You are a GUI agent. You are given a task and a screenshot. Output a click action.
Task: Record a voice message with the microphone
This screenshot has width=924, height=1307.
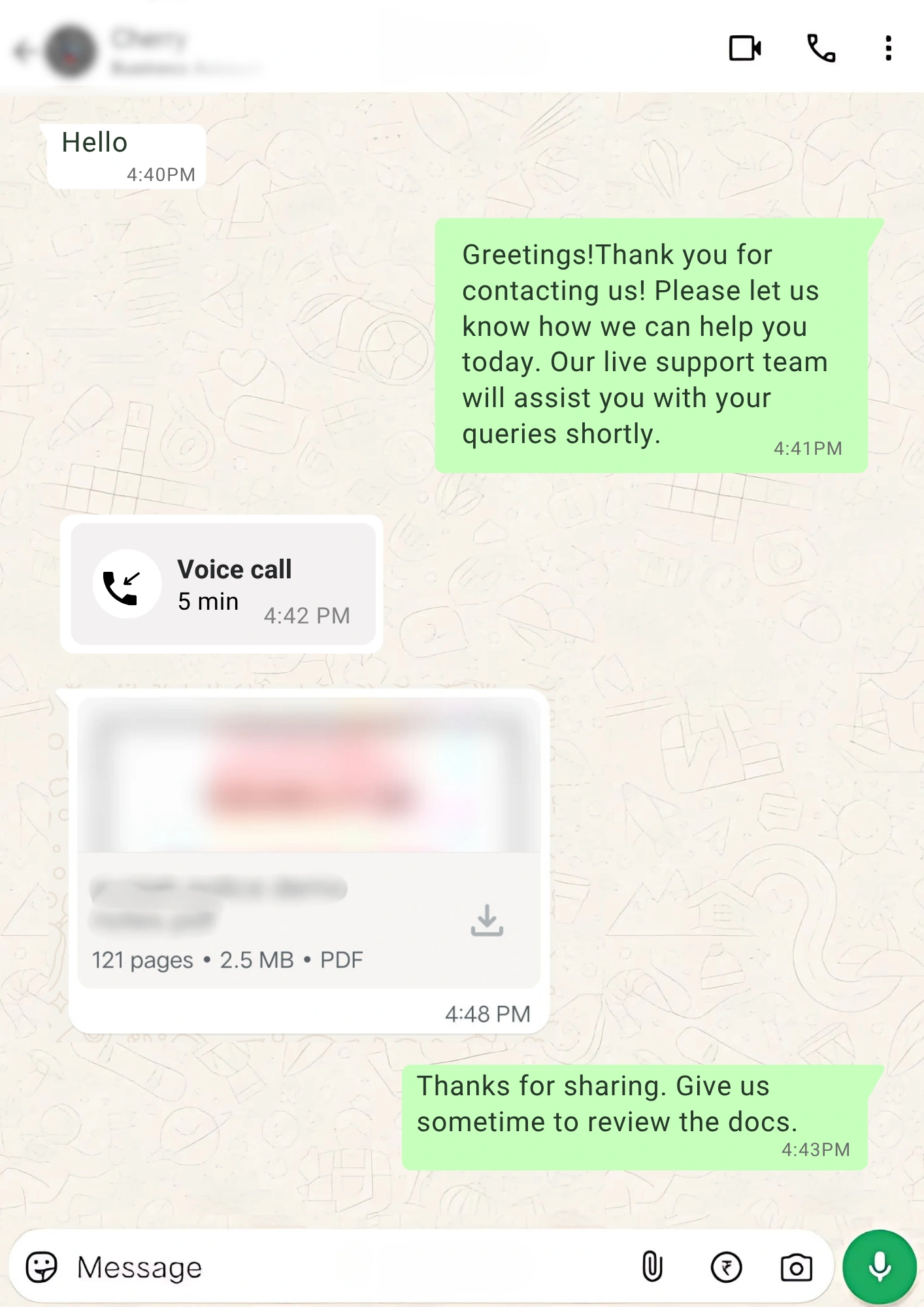pyautogui.click(x=879, y=1266)
